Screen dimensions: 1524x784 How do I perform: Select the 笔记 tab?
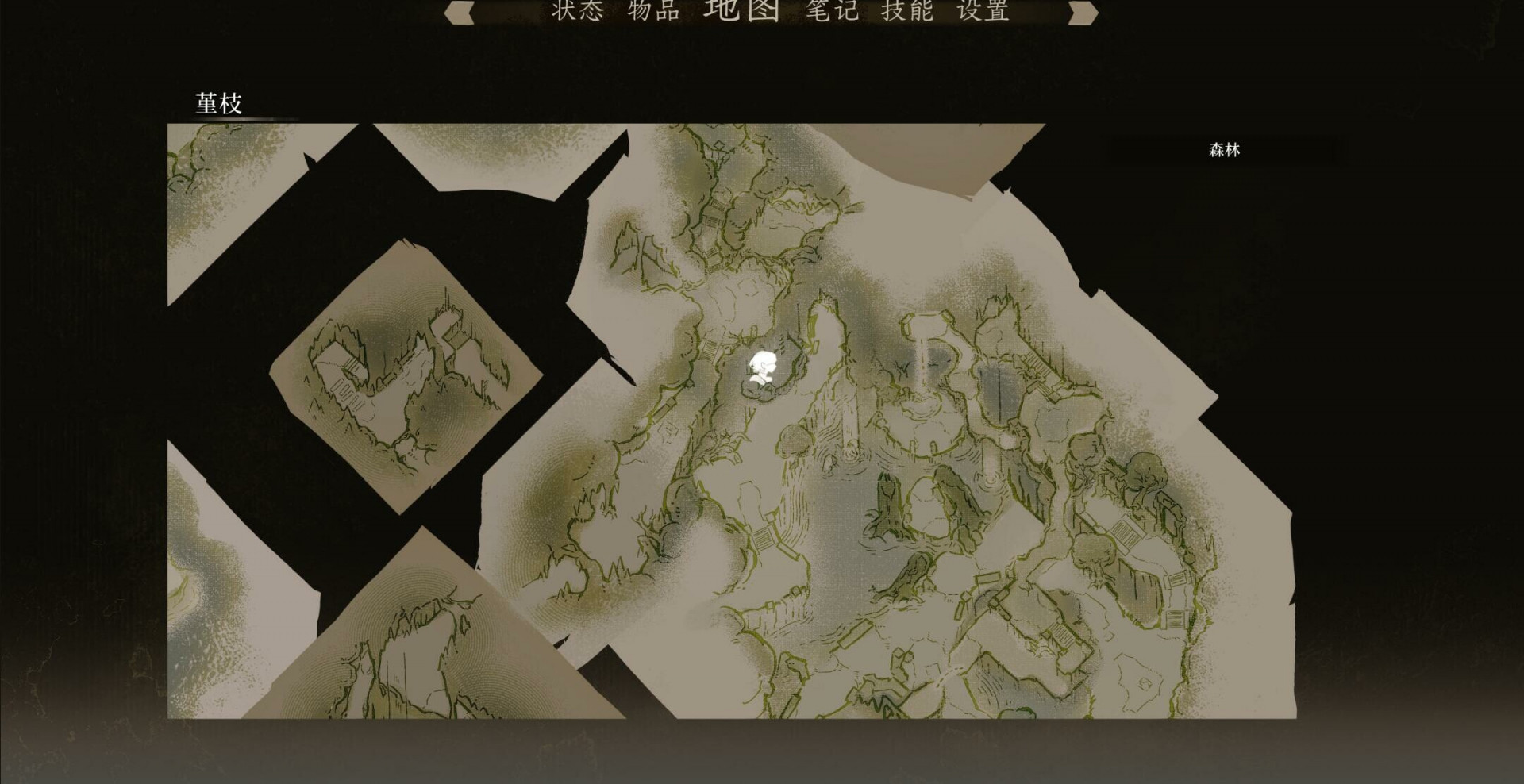tap(832, 10)
